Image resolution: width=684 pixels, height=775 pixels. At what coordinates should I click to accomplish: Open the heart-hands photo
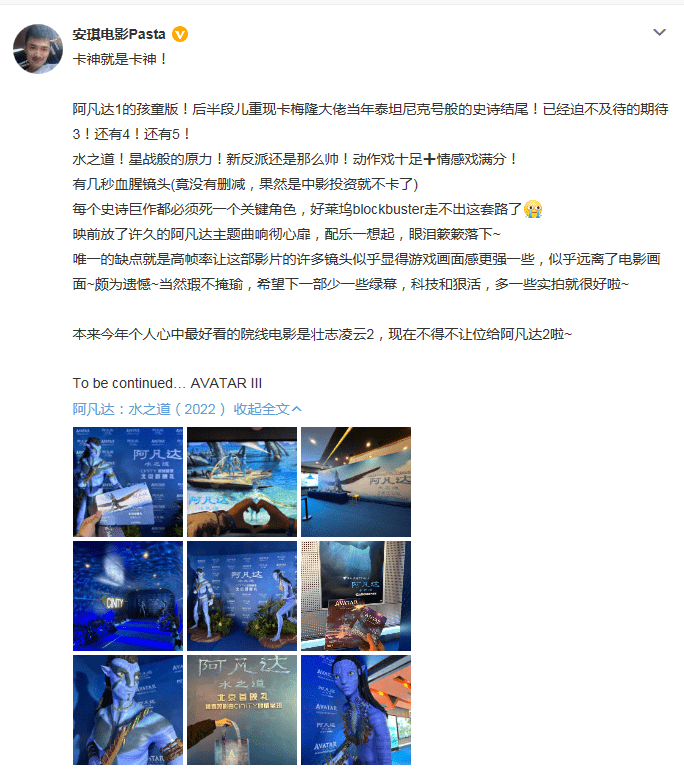(242, 481)
